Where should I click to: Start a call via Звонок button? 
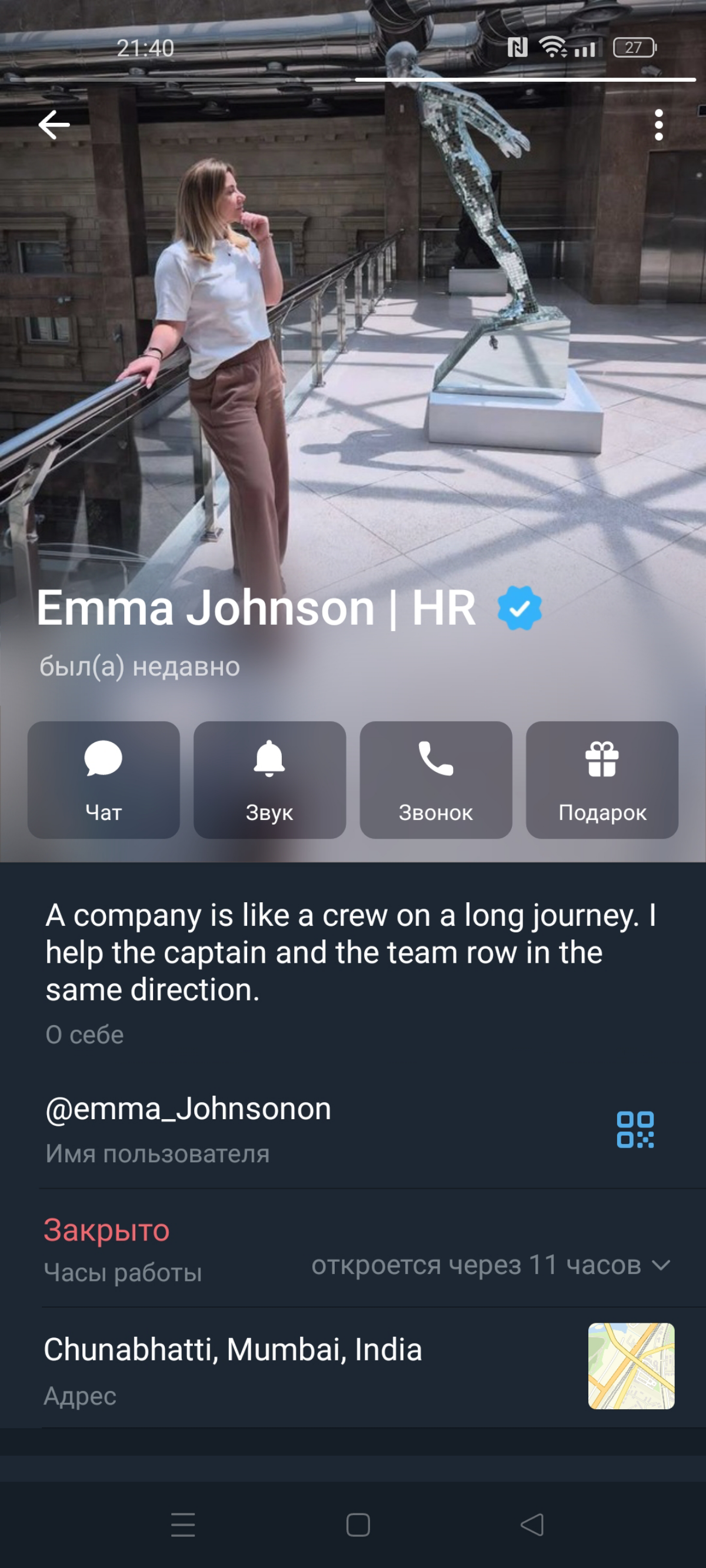click(435, 780)
